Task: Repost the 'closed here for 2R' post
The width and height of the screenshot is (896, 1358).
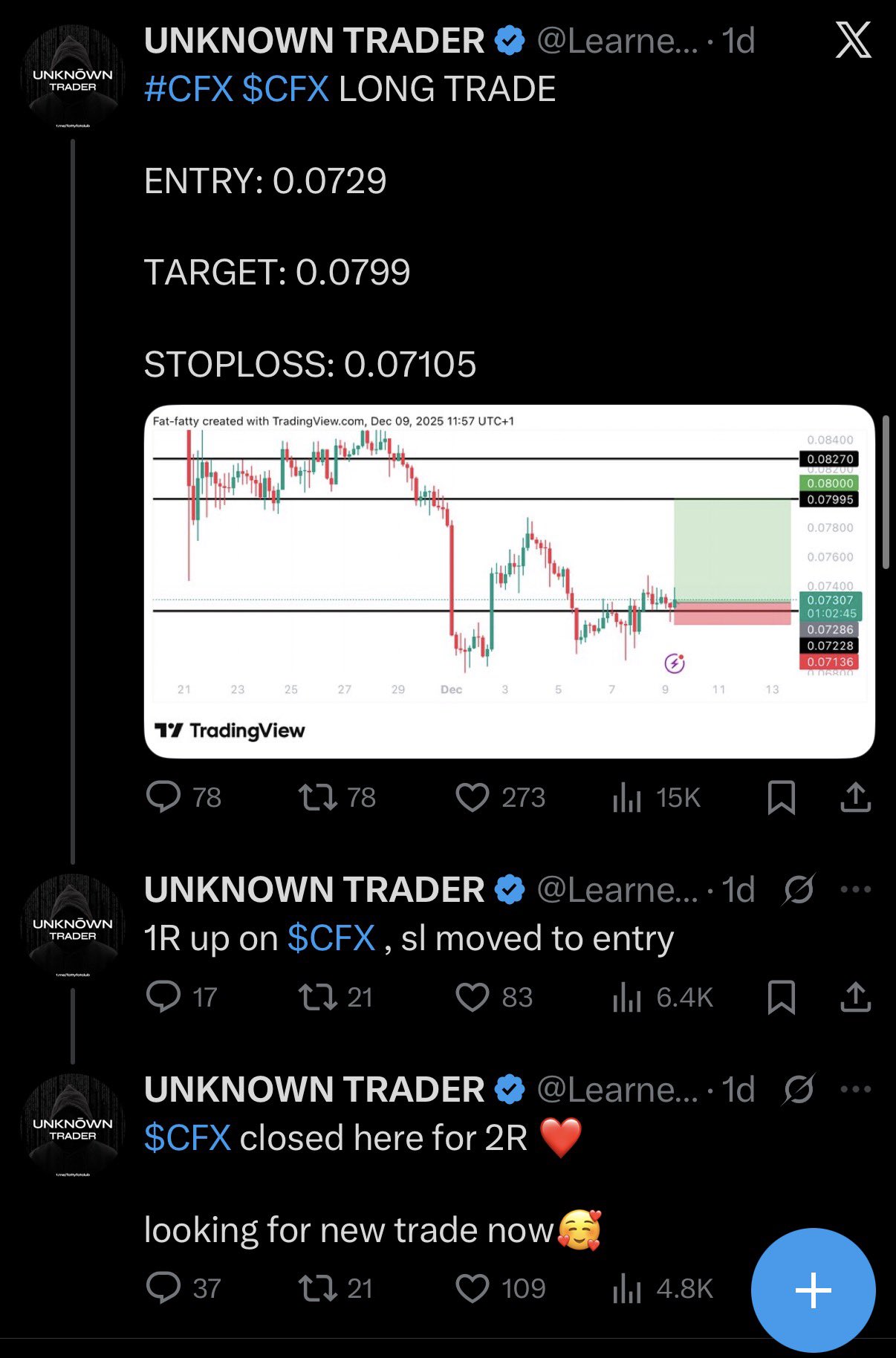Action: 318,1288
